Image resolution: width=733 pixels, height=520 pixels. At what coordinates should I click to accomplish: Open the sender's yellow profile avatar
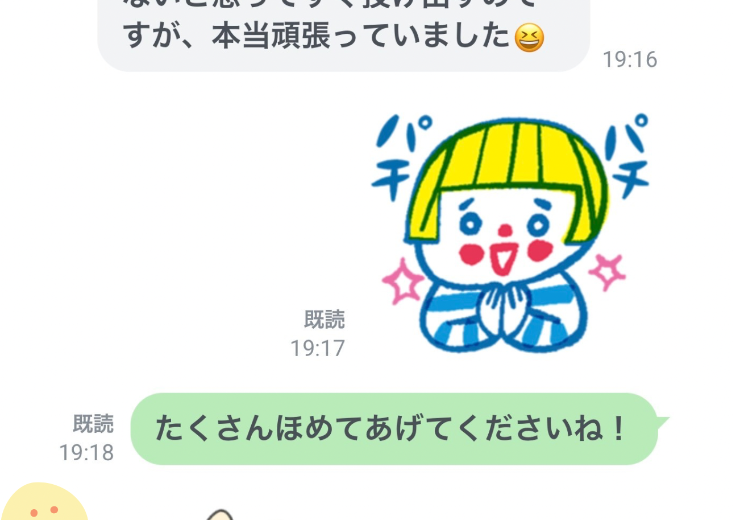click(42, 505)
